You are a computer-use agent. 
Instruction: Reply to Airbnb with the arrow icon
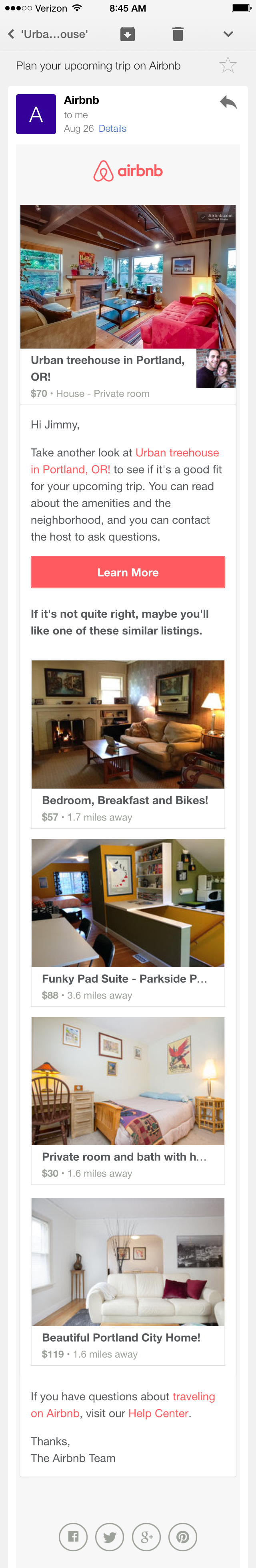coord(228,102)
